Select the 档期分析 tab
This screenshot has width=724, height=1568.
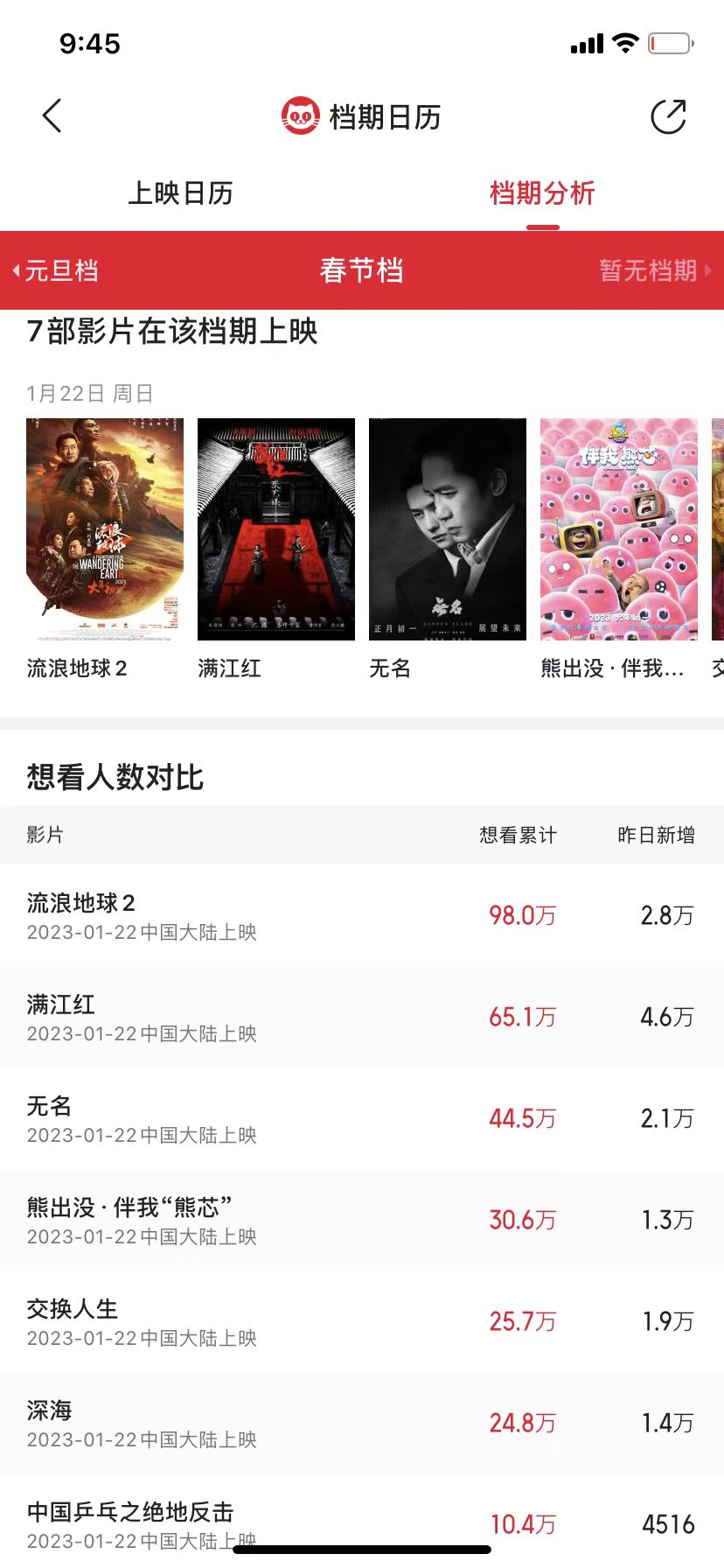pyautogui.click(x=542, y=193)
